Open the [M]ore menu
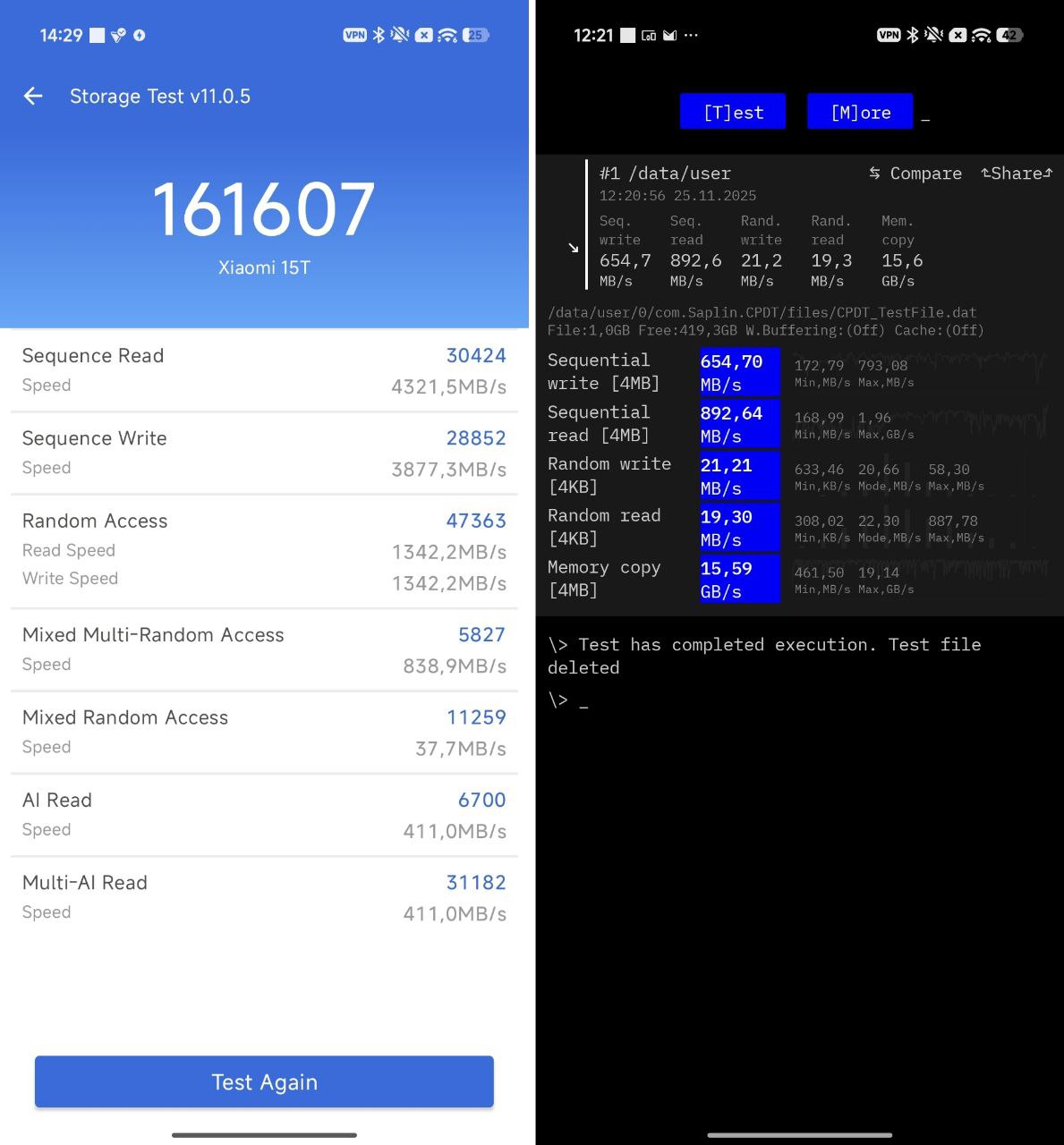This screenshot has width=1064, height=1145. [860, 112]
